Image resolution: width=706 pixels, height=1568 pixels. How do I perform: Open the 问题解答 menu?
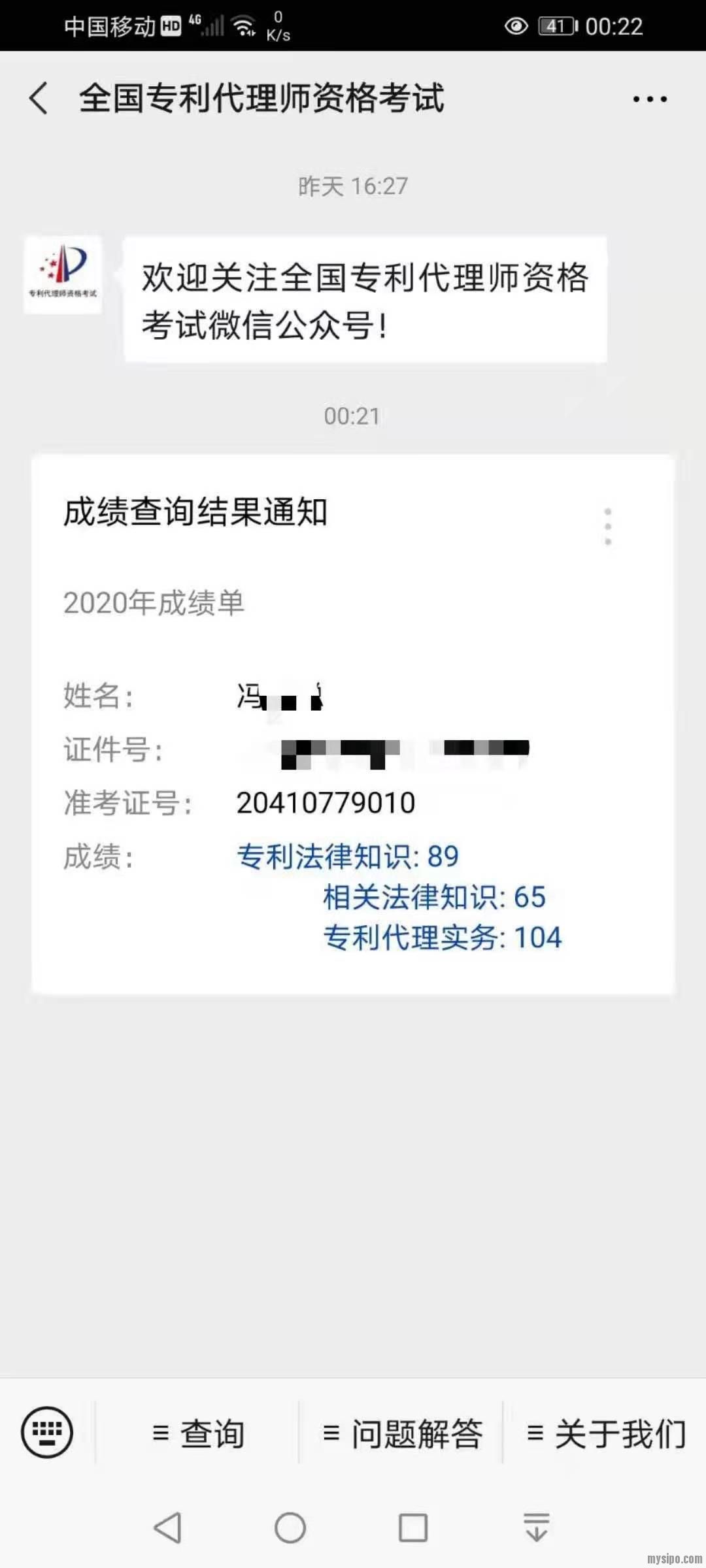coord(402,1434)
